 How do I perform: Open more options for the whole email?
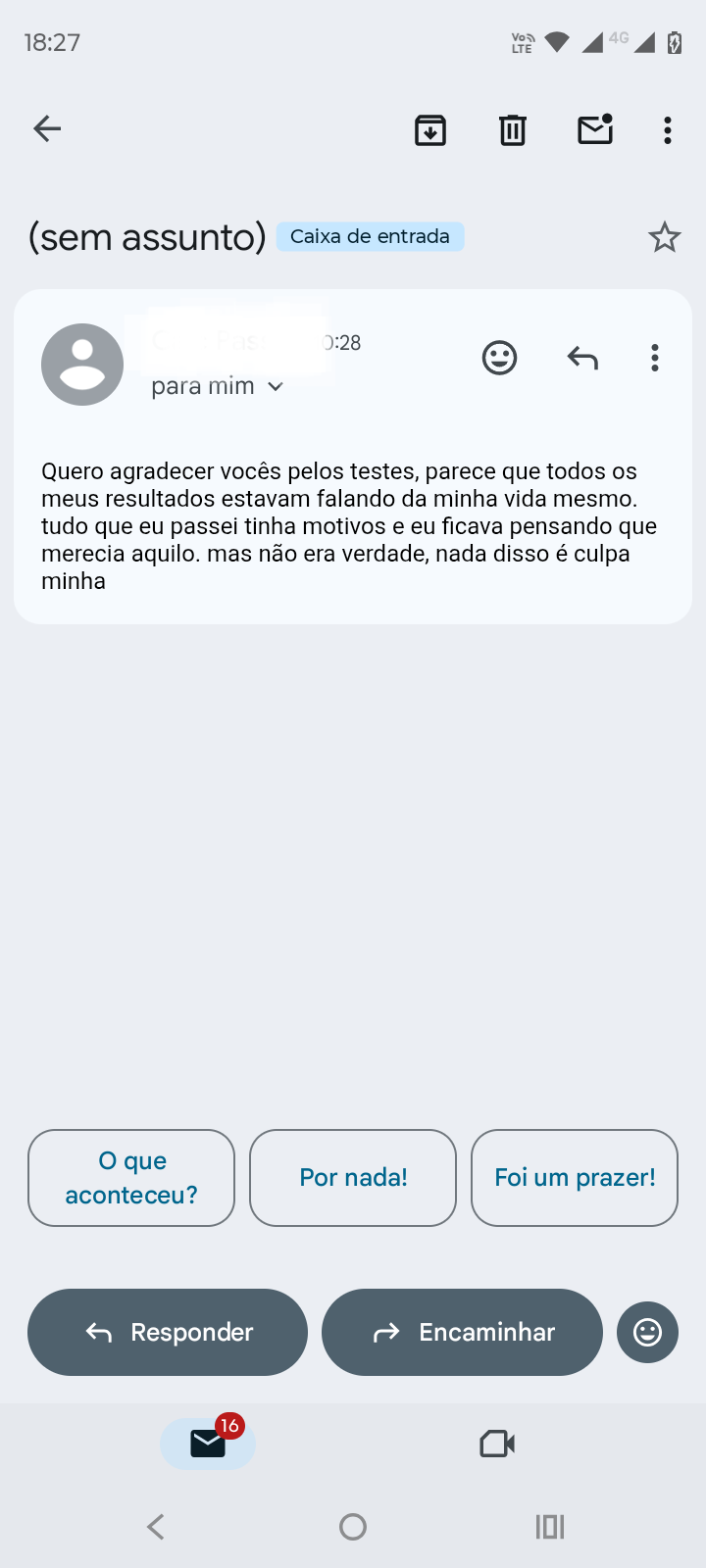(x=668, y=129)
